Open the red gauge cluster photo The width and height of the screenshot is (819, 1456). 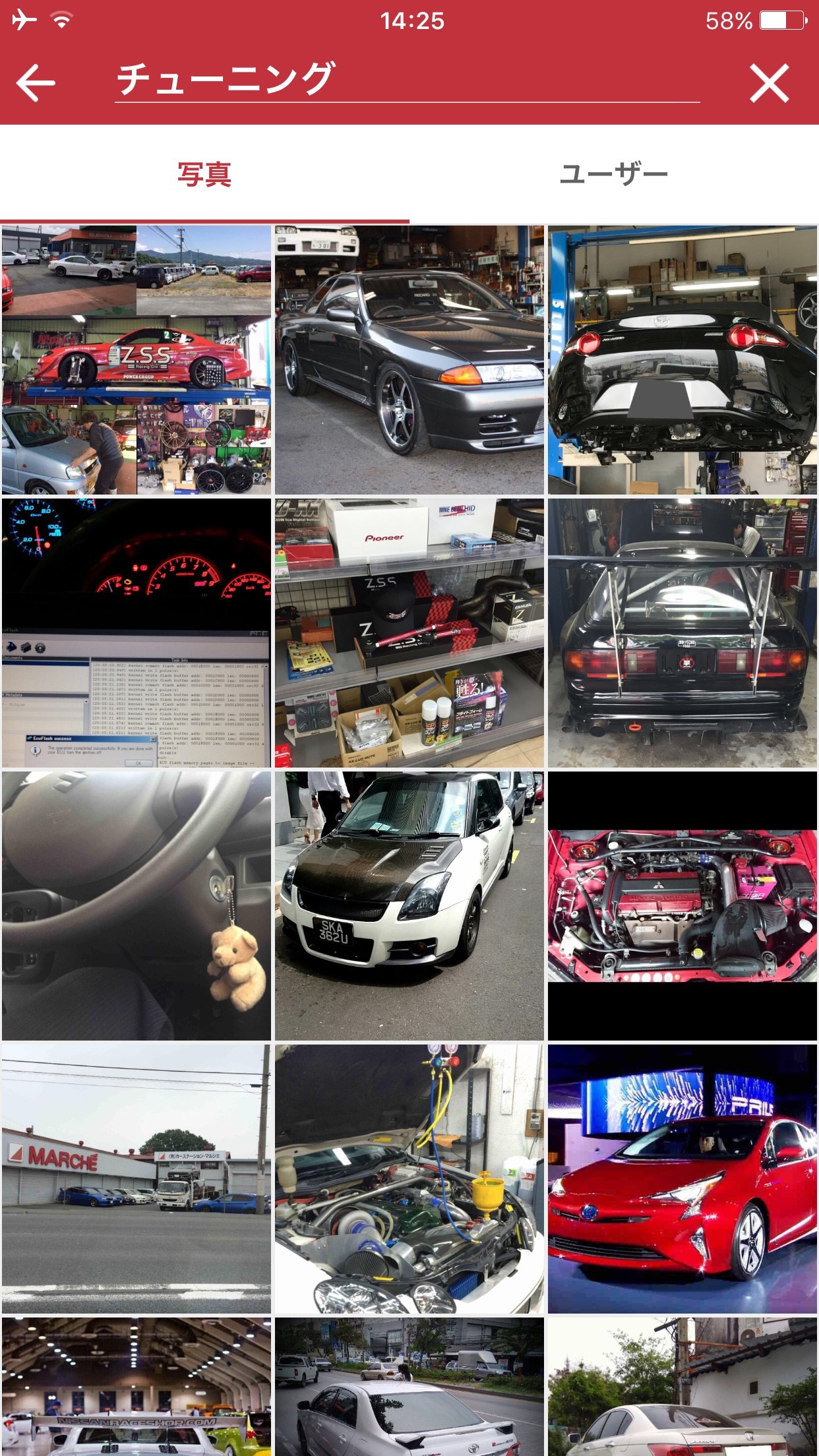click(x=136, y=633)
